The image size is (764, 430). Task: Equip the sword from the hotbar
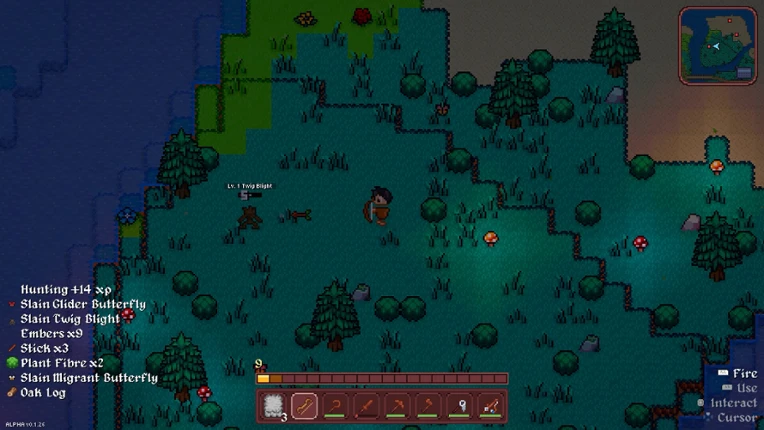point(366,406)
